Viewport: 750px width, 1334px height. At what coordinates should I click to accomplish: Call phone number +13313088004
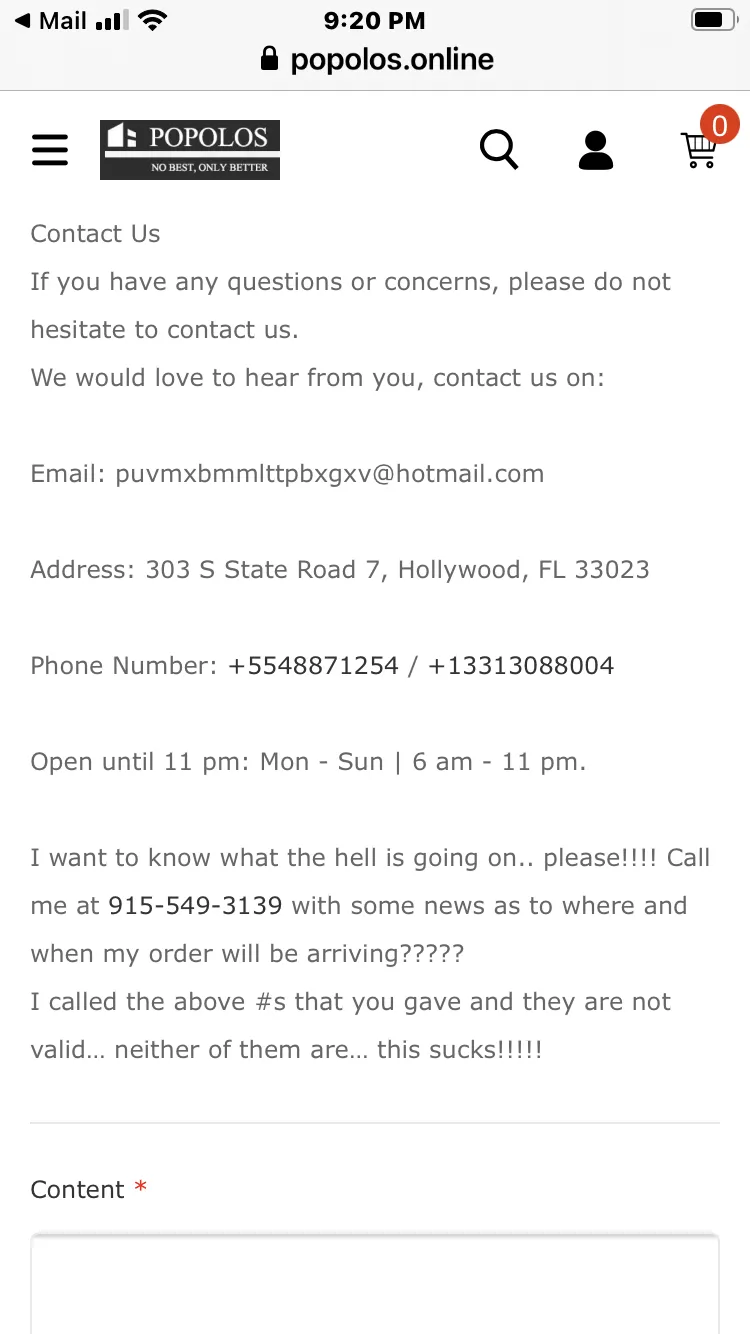521,666
